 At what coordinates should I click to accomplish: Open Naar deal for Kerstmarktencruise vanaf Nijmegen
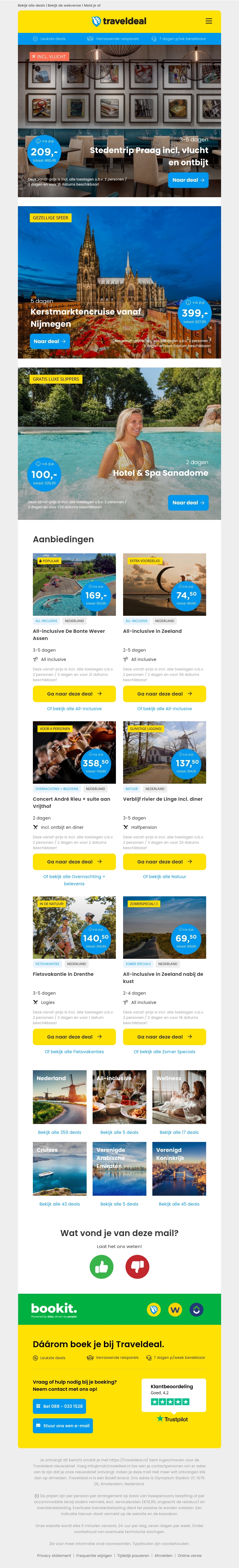[x=50, y=341]
